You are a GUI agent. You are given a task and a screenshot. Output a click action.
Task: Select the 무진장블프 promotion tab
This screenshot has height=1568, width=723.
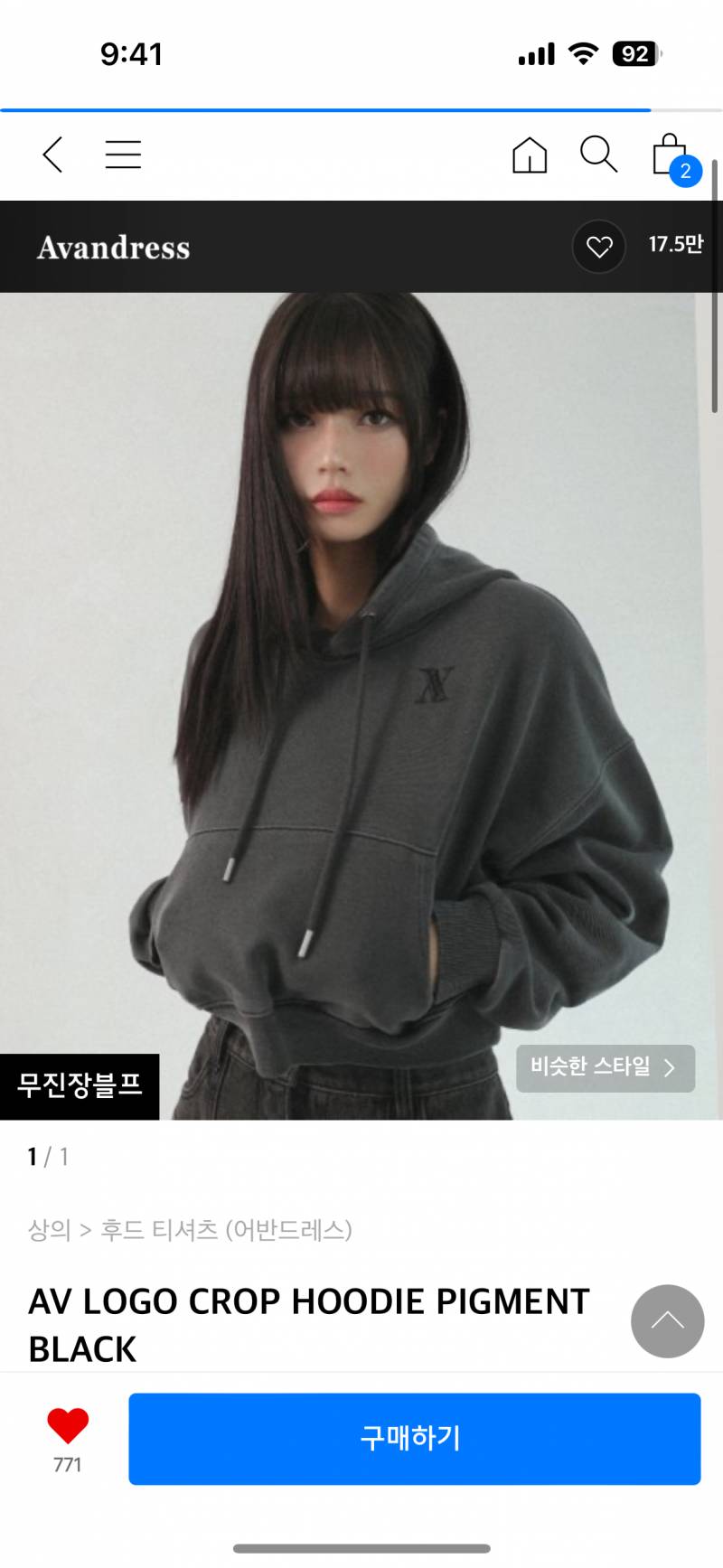(80, 1087)
